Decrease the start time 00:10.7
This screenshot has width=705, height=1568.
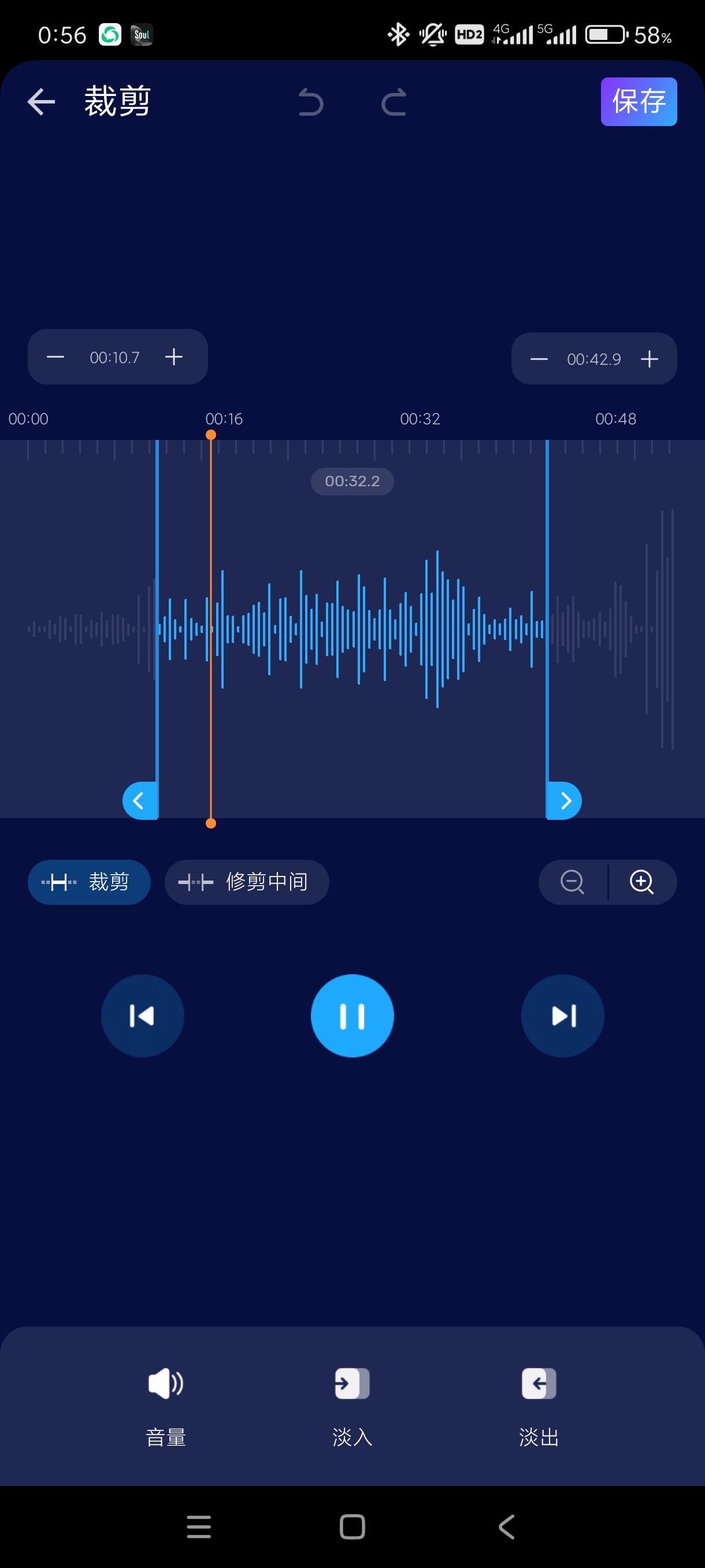[55, 357]
